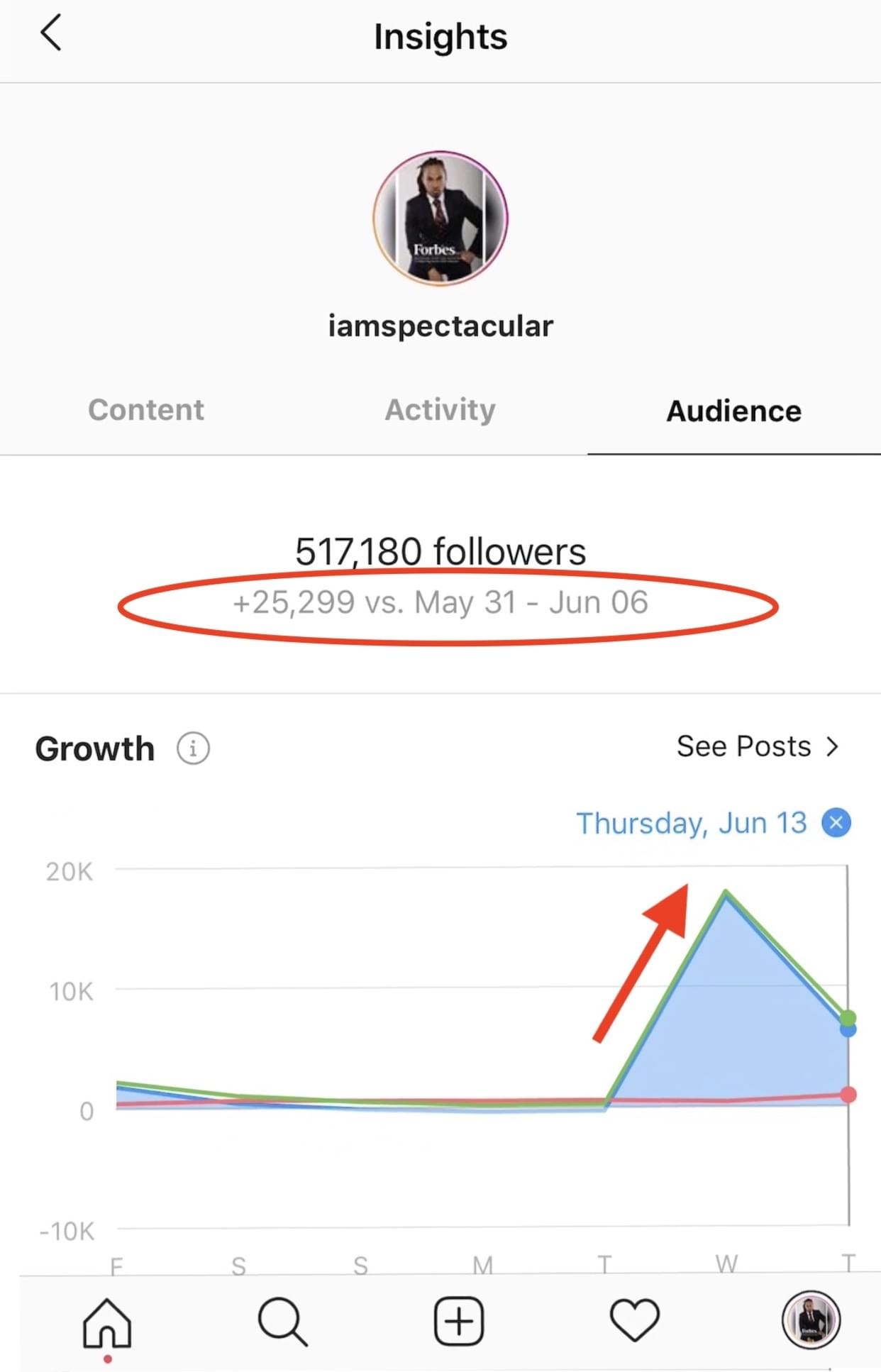
Task: Go back from Insights
Action: pyautogui.click(x=51, y=34)
